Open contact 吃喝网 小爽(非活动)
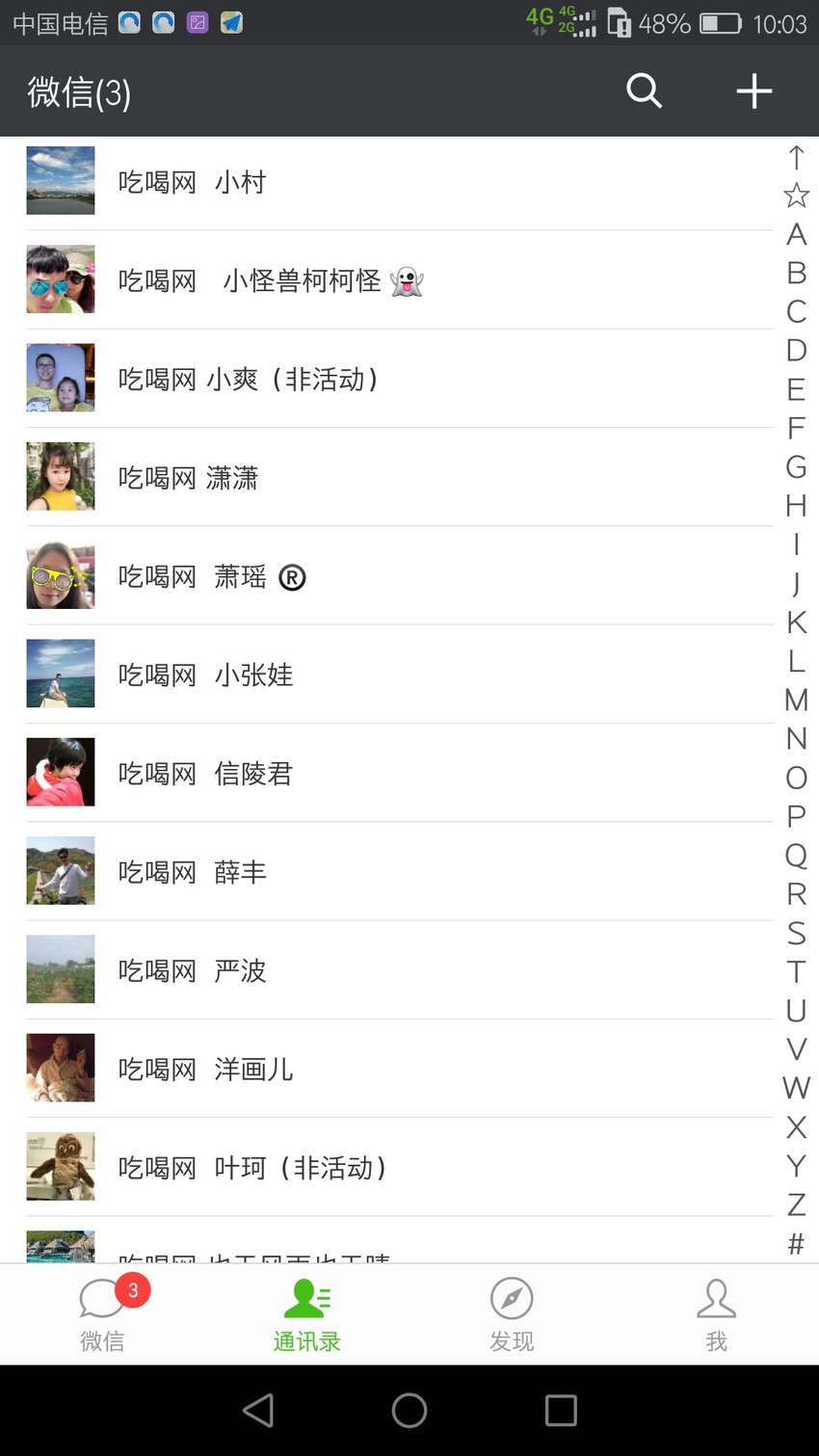The height and width of the screenshot is (1456, 819). [399, 379]
